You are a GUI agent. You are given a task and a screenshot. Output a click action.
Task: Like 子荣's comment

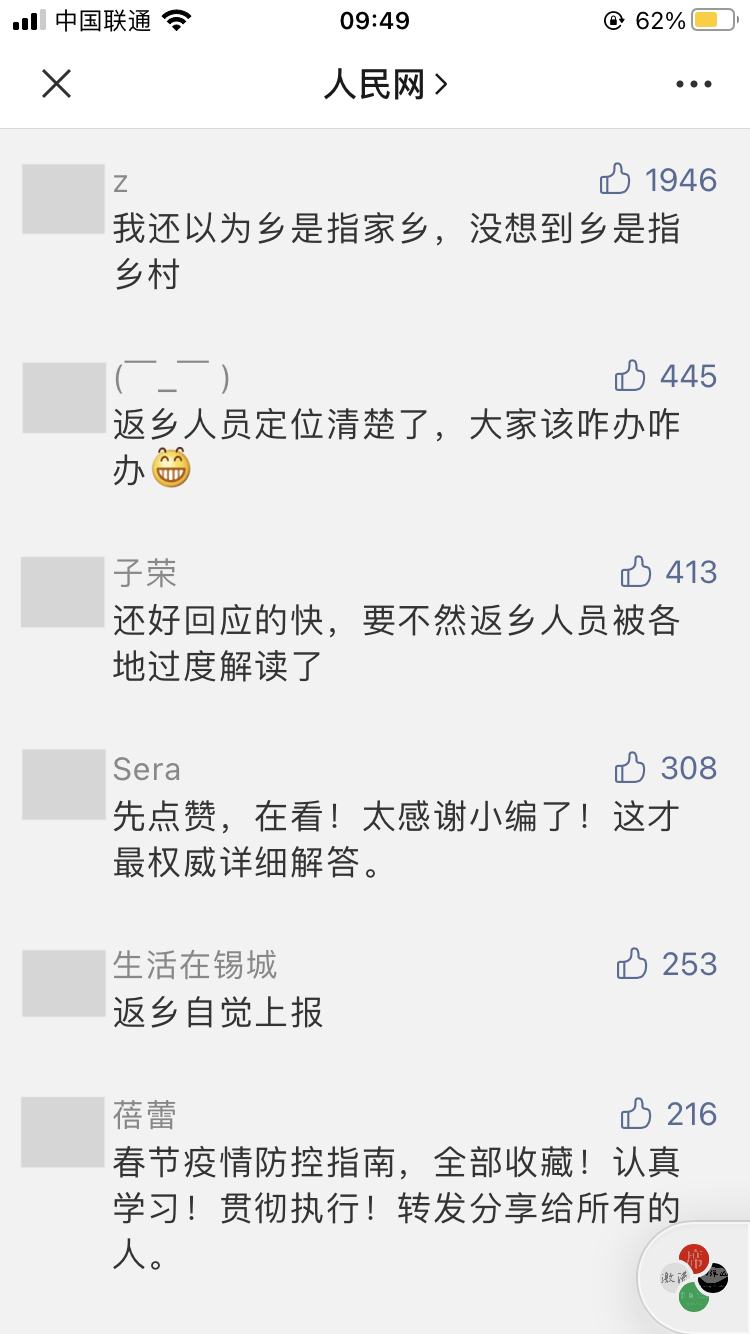(x=636, y=572)
